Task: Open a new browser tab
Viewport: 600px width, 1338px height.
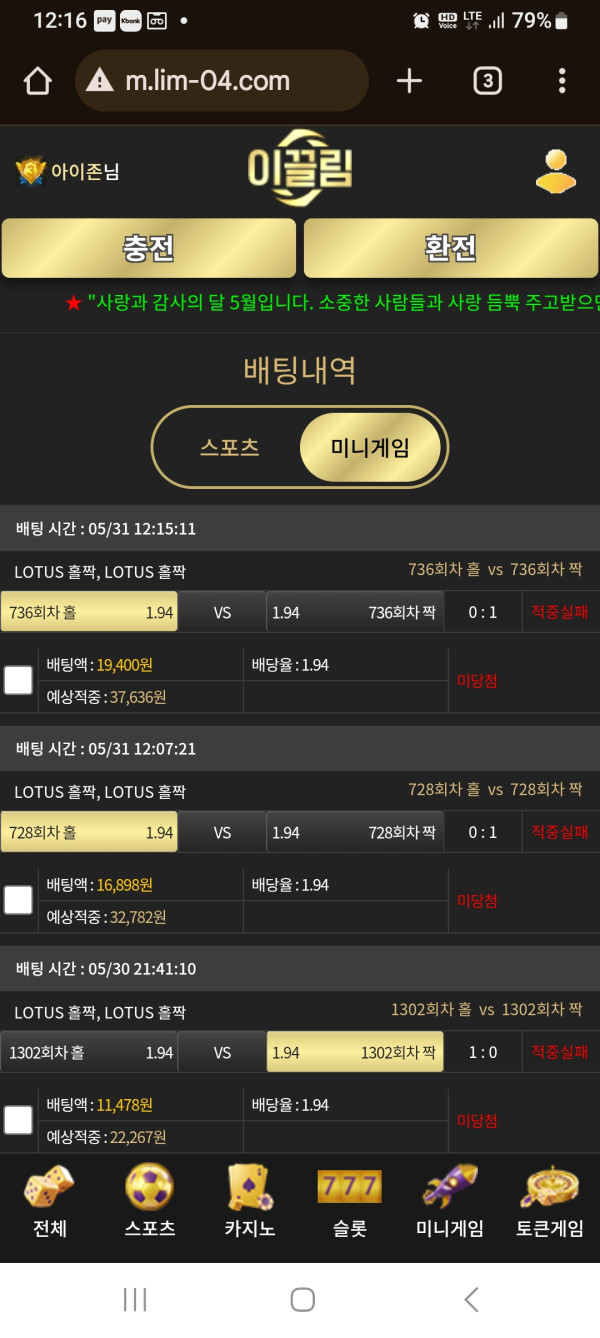Action: click(409, 81)
